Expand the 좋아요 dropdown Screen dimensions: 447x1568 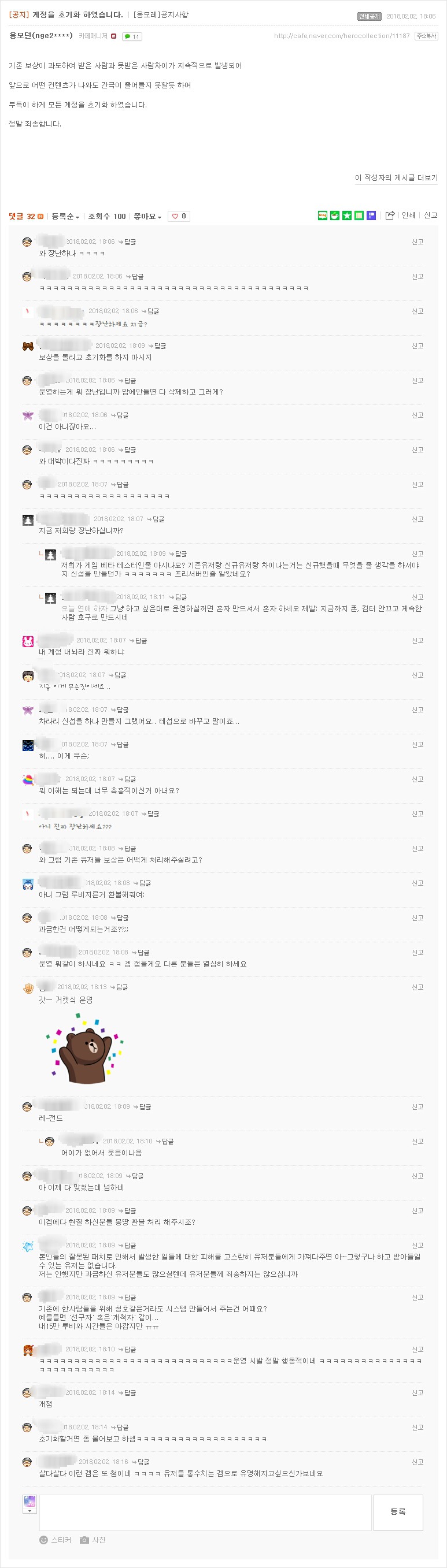coord(147,216)
